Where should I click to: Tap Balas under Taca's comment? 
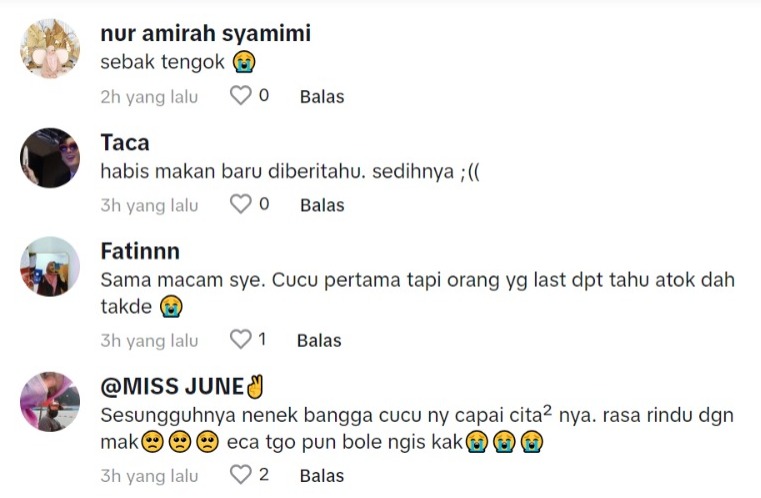click(321, 205)
